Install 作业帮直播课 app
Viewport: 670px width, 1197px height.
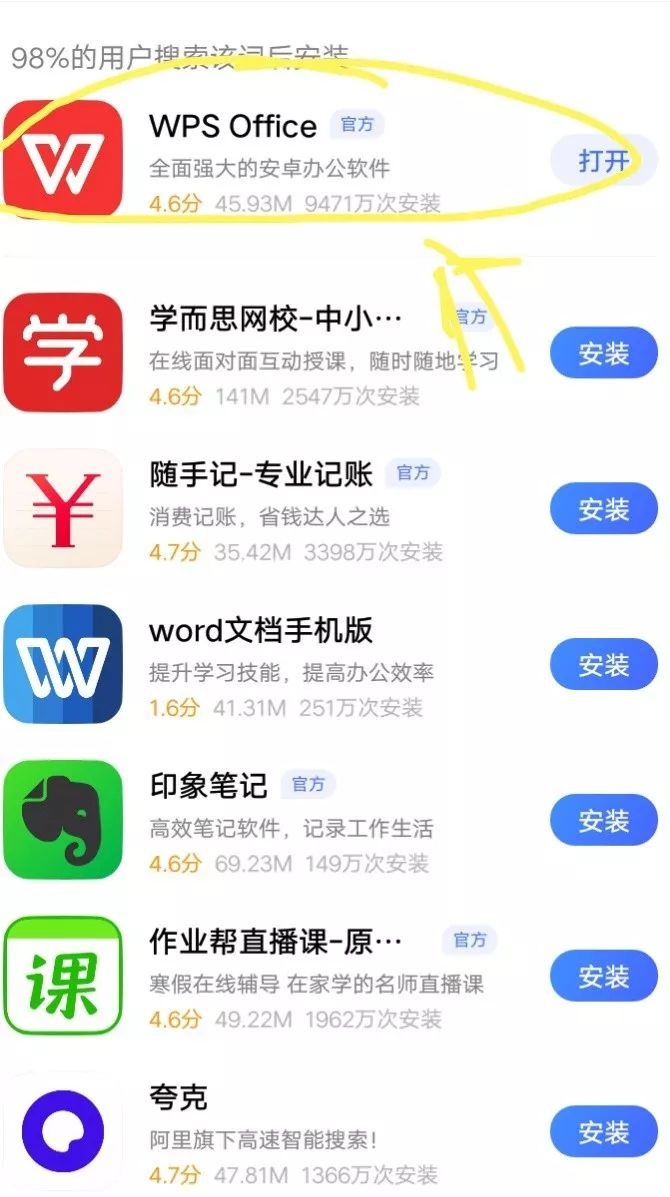603,977
